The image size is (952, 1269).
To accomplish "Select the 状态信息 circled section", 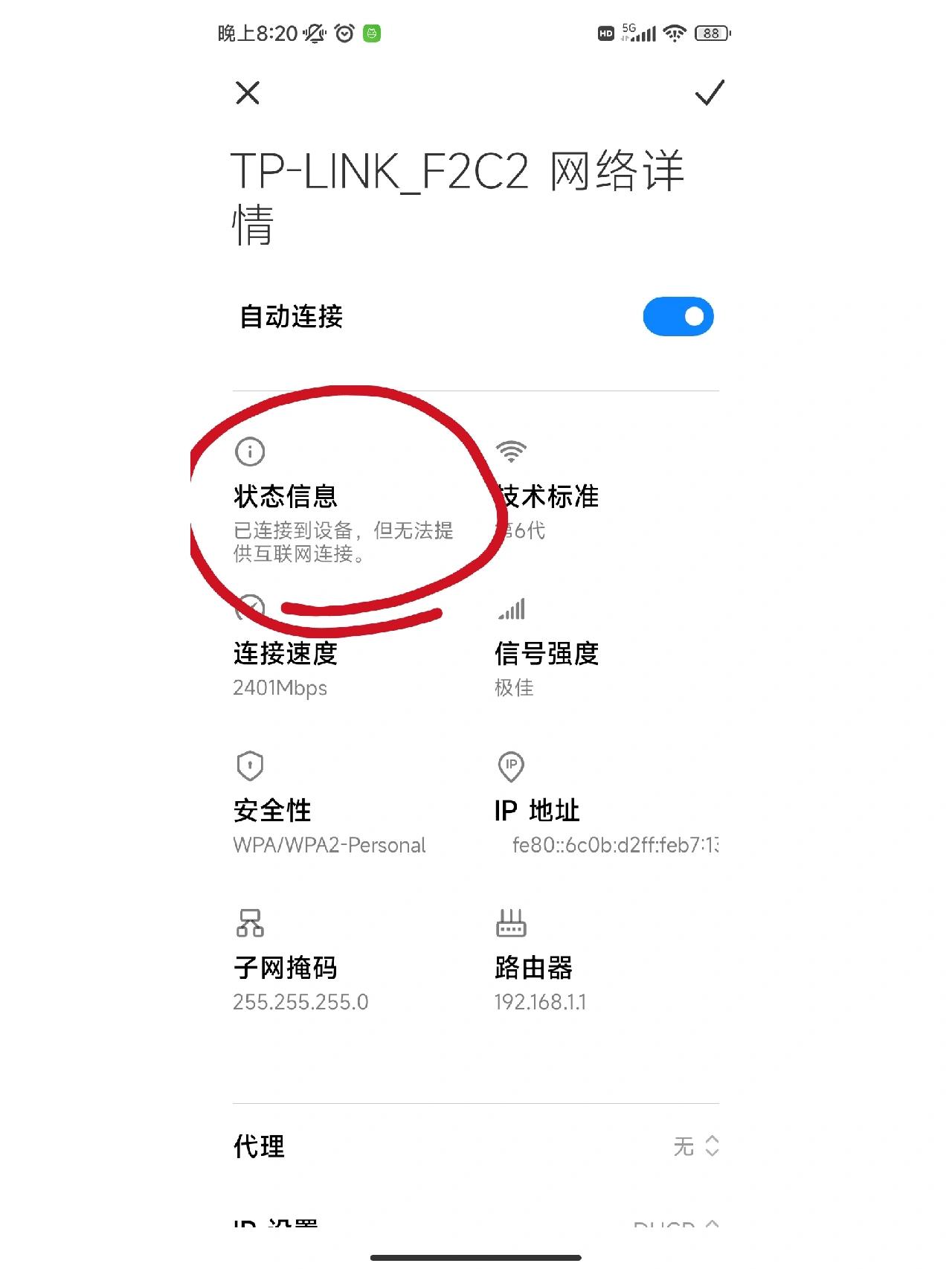I will pyautogui.click(x=320, y=506).
